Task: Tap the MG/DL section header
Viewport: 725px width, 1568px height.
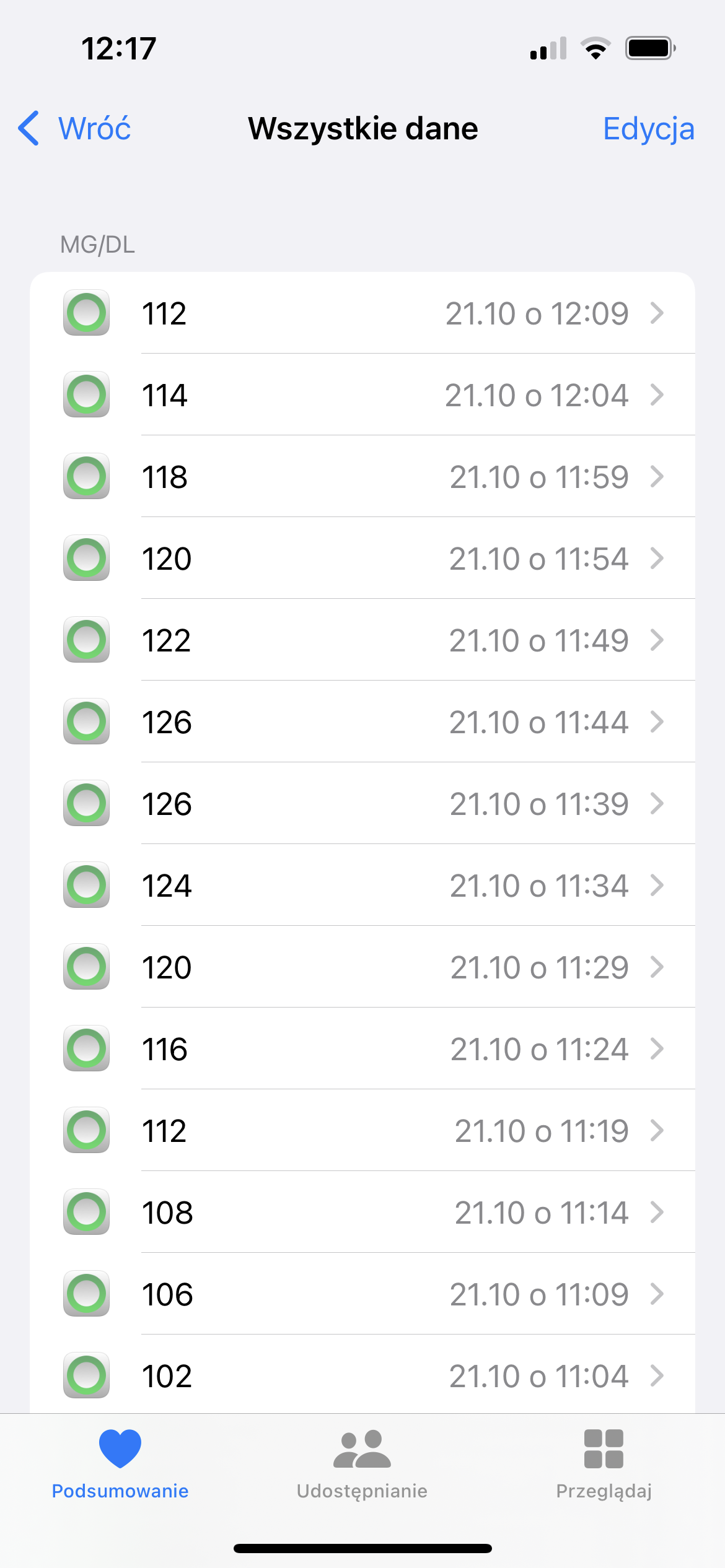Action: coord(97,245)
